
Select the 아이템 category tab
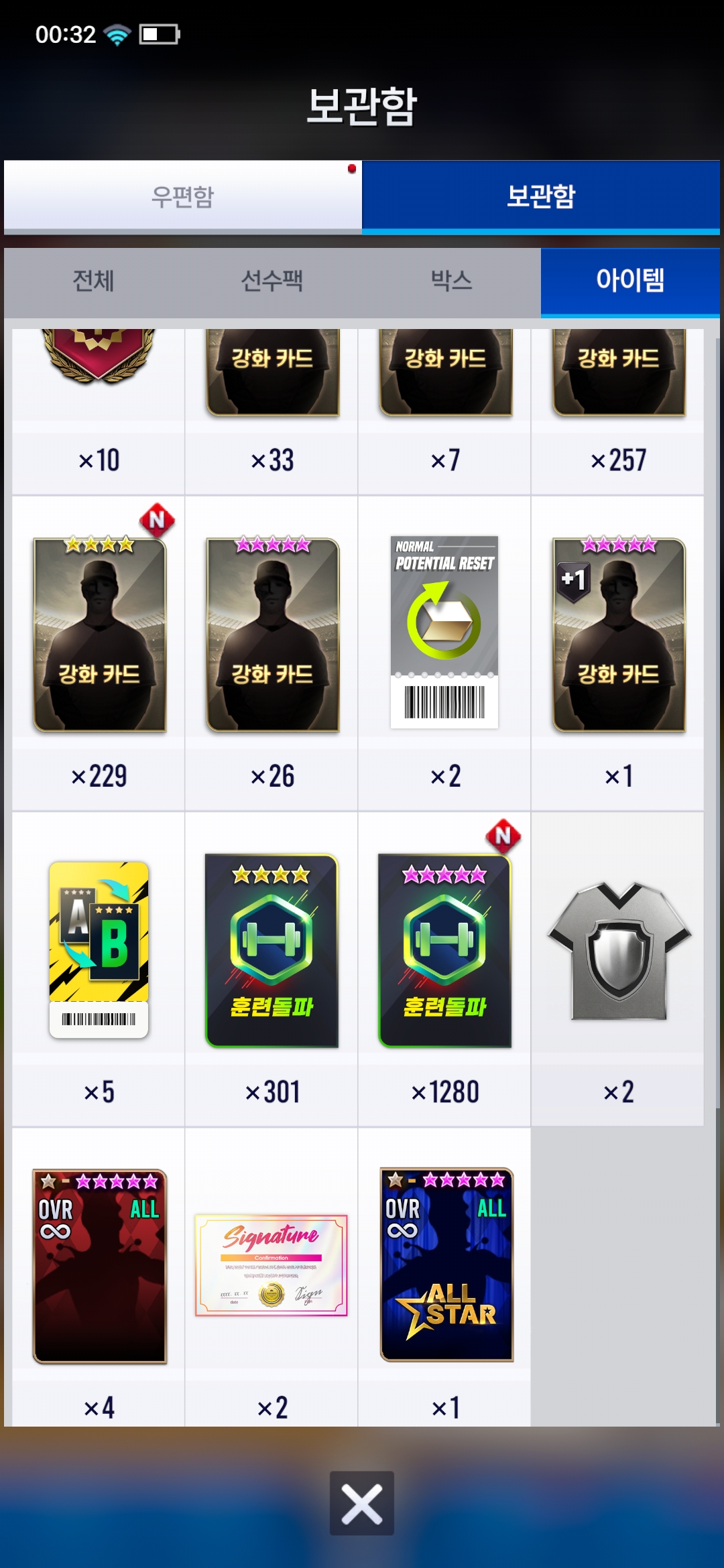(629, 281)
